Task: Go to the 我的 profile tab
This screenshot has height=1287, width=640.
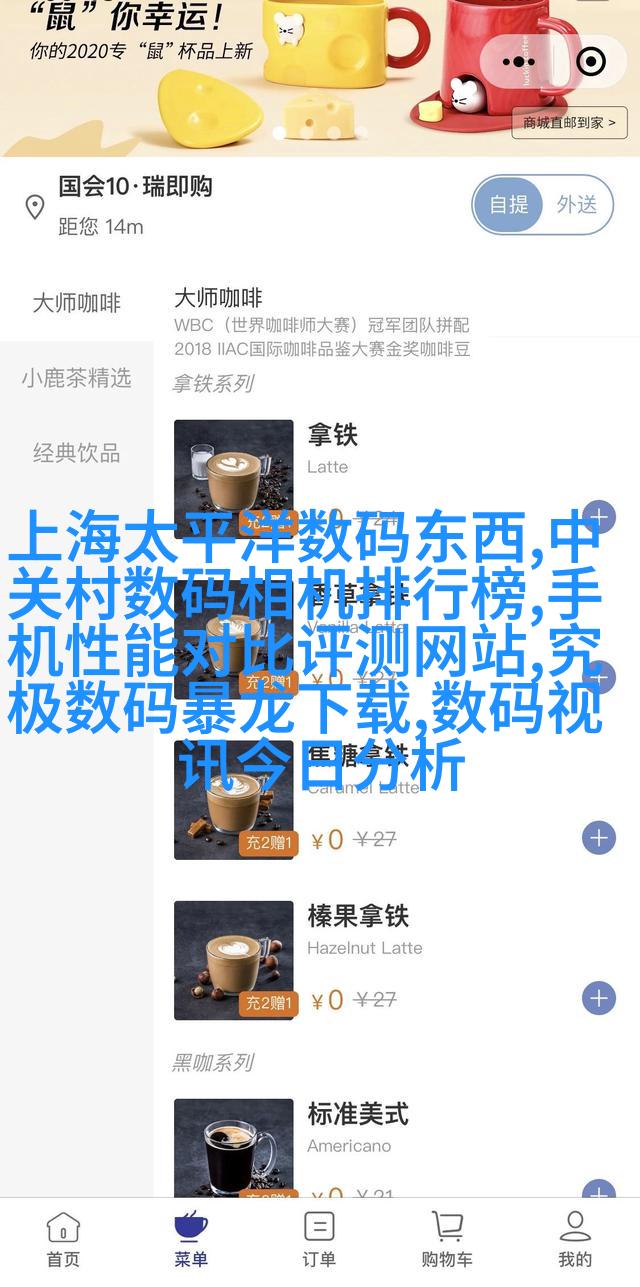Action: [575, 1240]
